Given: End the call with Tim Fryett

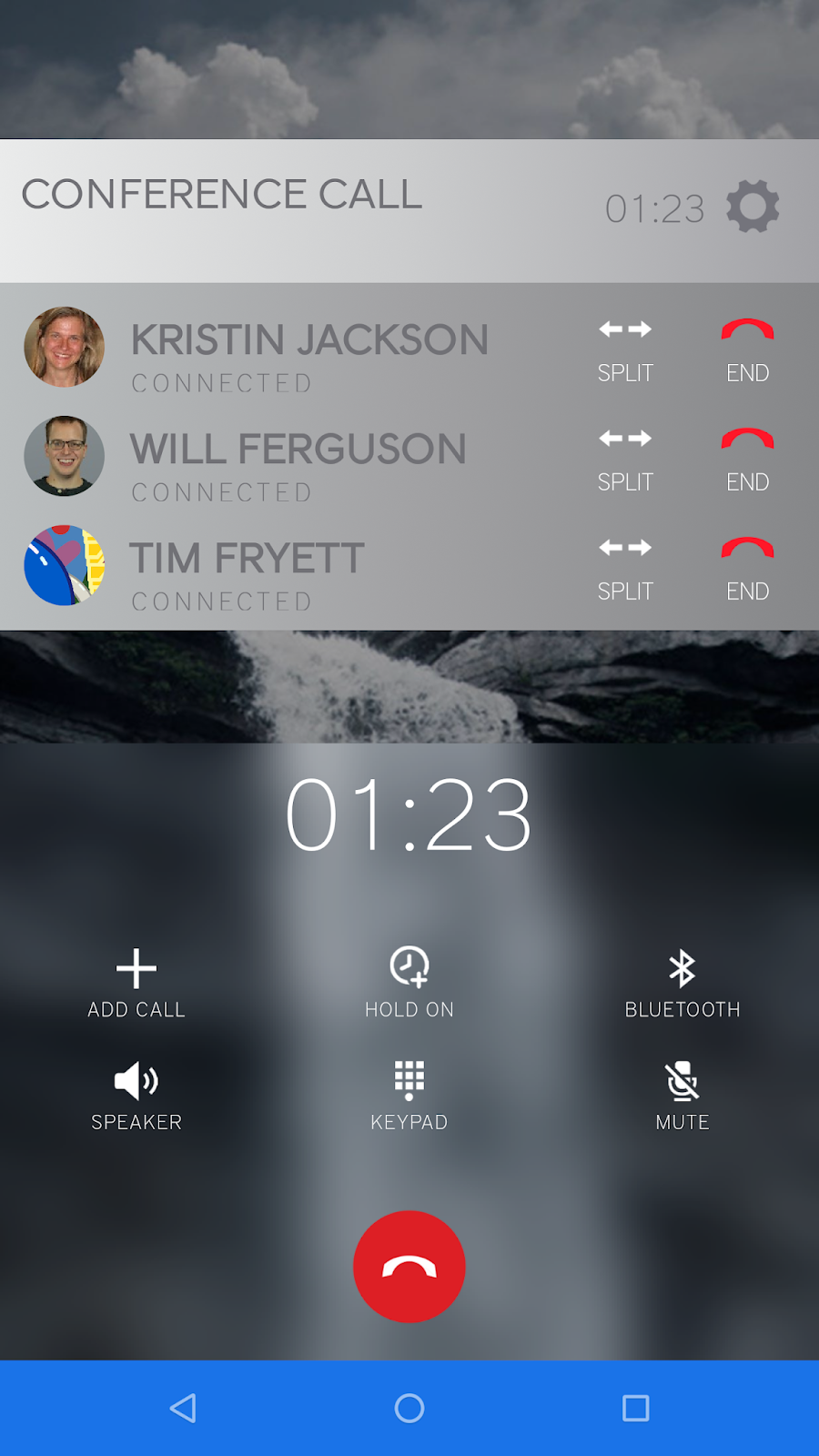Looking at the screenshot, I should click(x=747, y=568).
